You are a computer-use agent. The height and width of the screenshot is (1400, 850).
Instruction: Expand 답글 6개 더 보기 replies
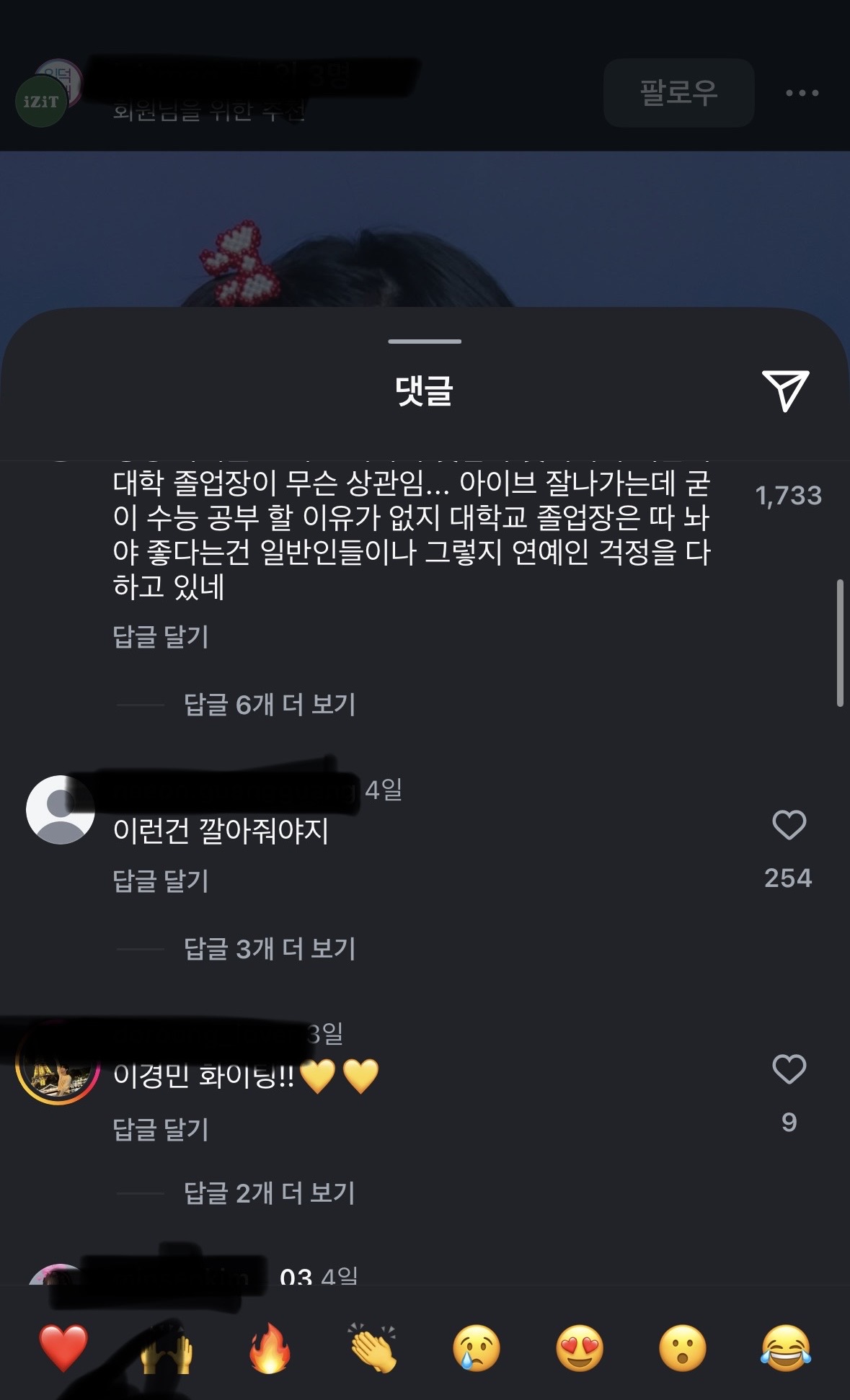click(270, 704)
